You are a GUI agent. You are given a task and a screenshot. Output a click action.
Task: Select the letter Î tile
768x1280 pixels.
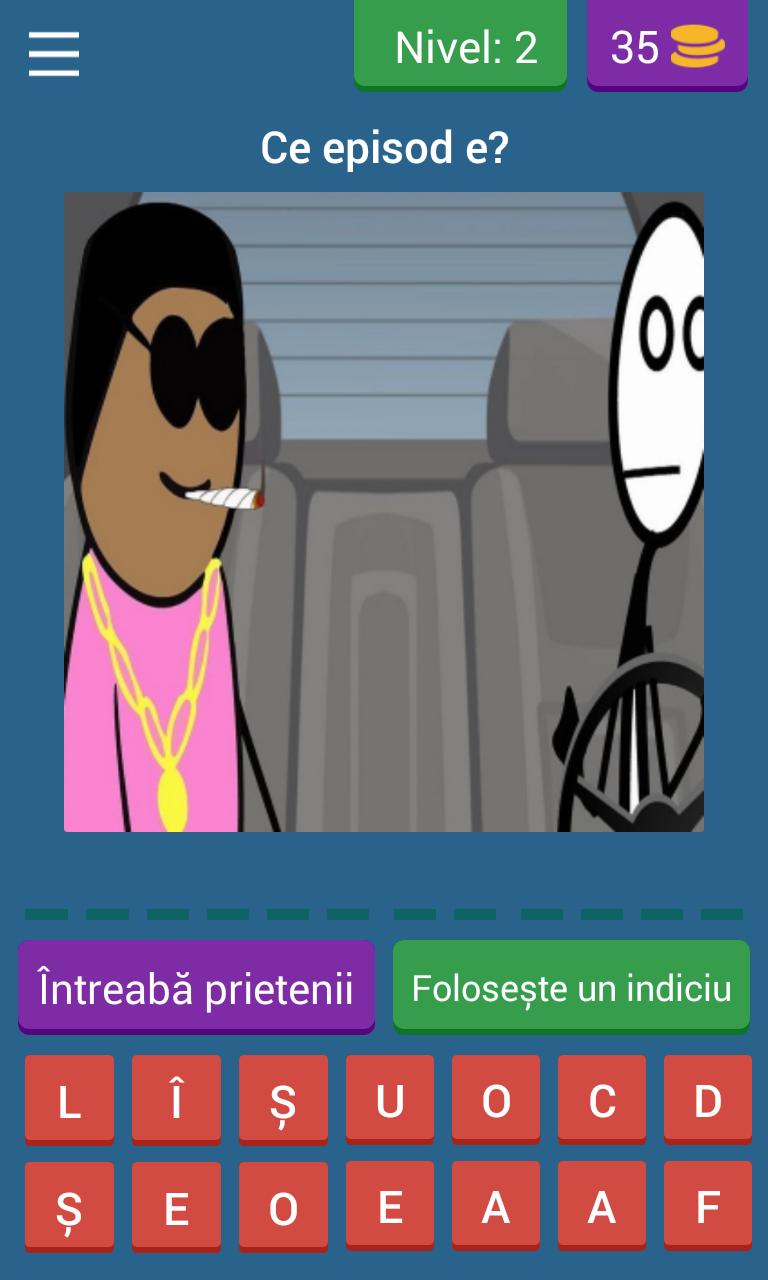tap(176, 1098)
